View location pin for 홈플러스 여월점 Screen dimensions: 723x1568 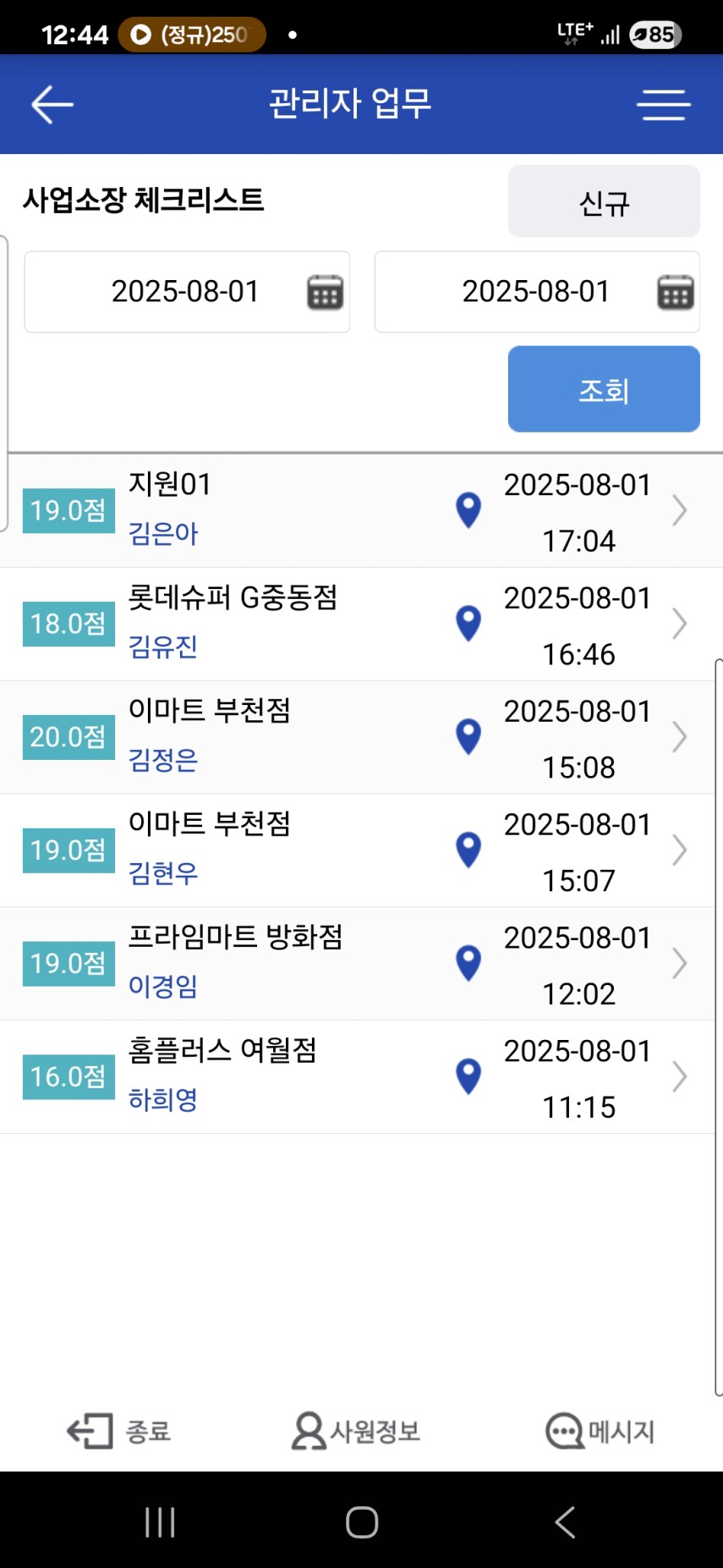coord(468,1076)
